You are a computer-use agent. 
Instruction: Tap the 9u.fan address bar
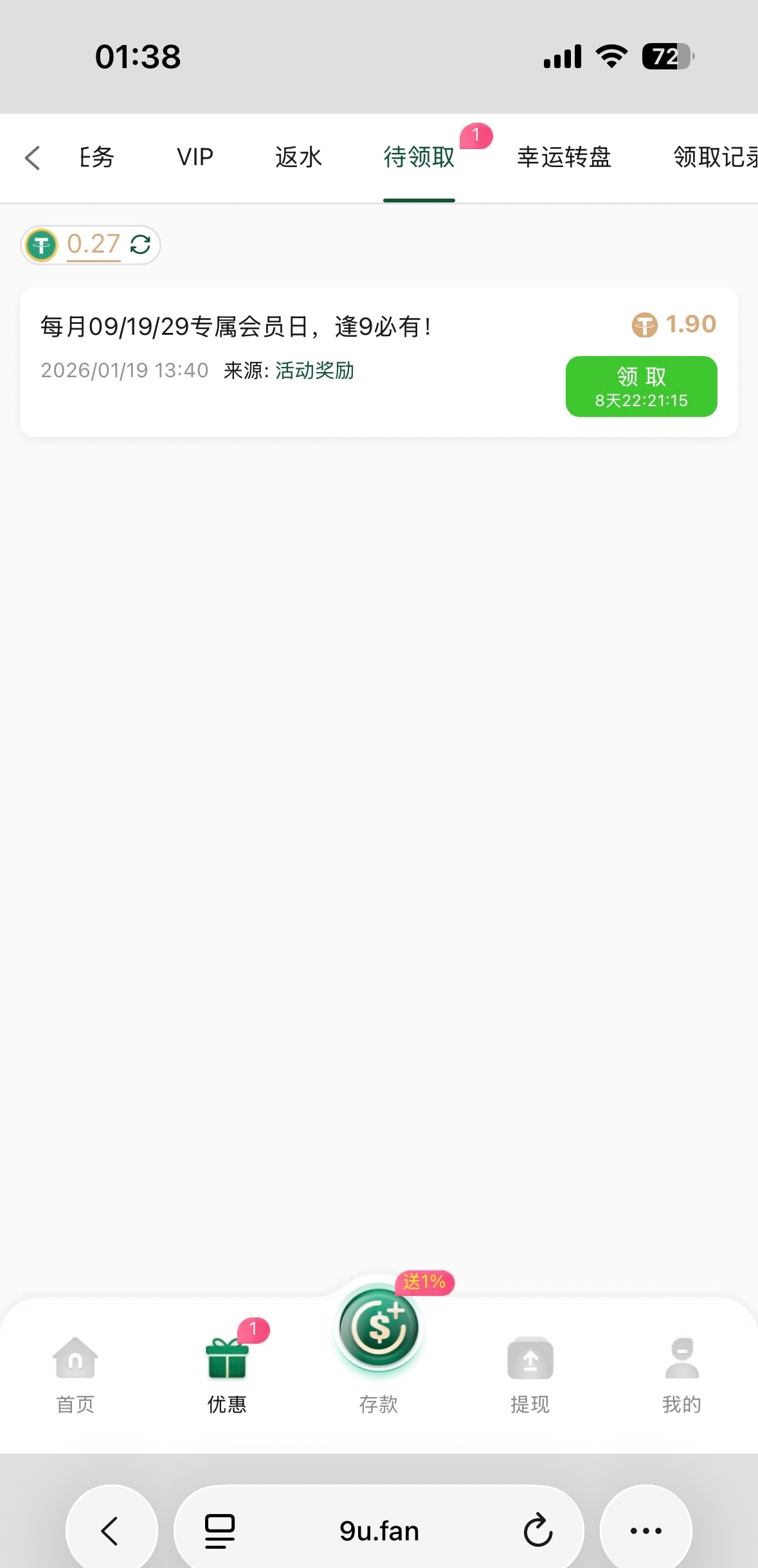[379, 1530]
